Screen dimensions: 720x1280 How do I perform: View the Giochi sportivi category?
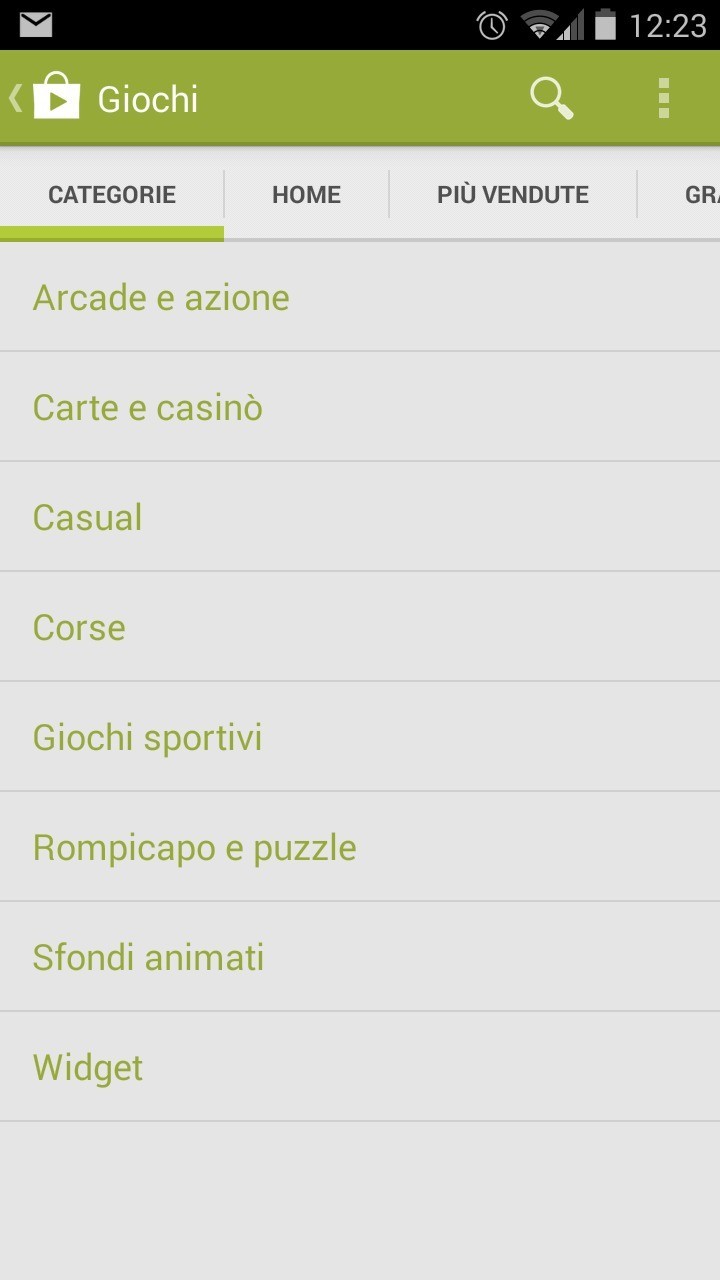(148, 738)
